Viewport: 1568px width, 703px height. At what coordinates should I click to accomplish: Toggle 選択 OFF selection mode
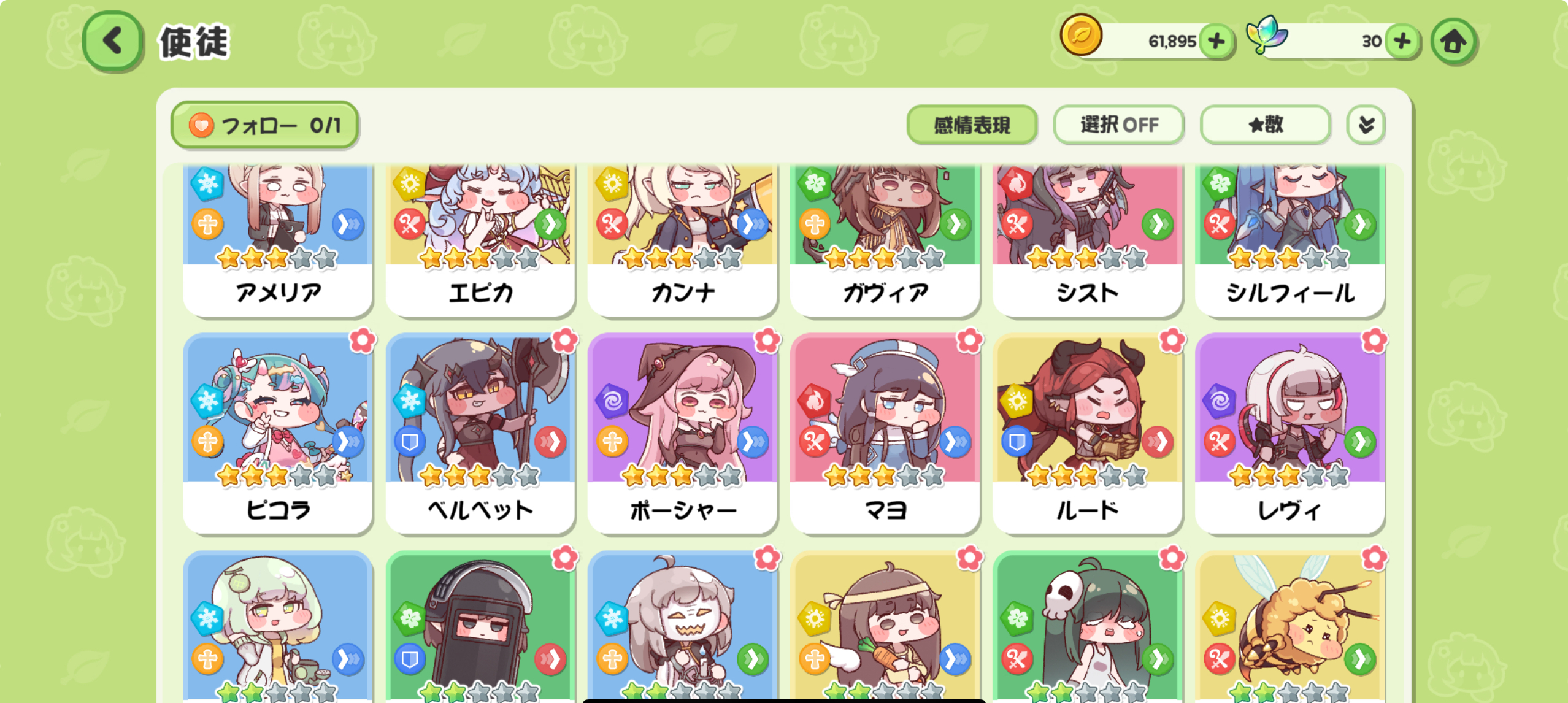(1118, 125)
